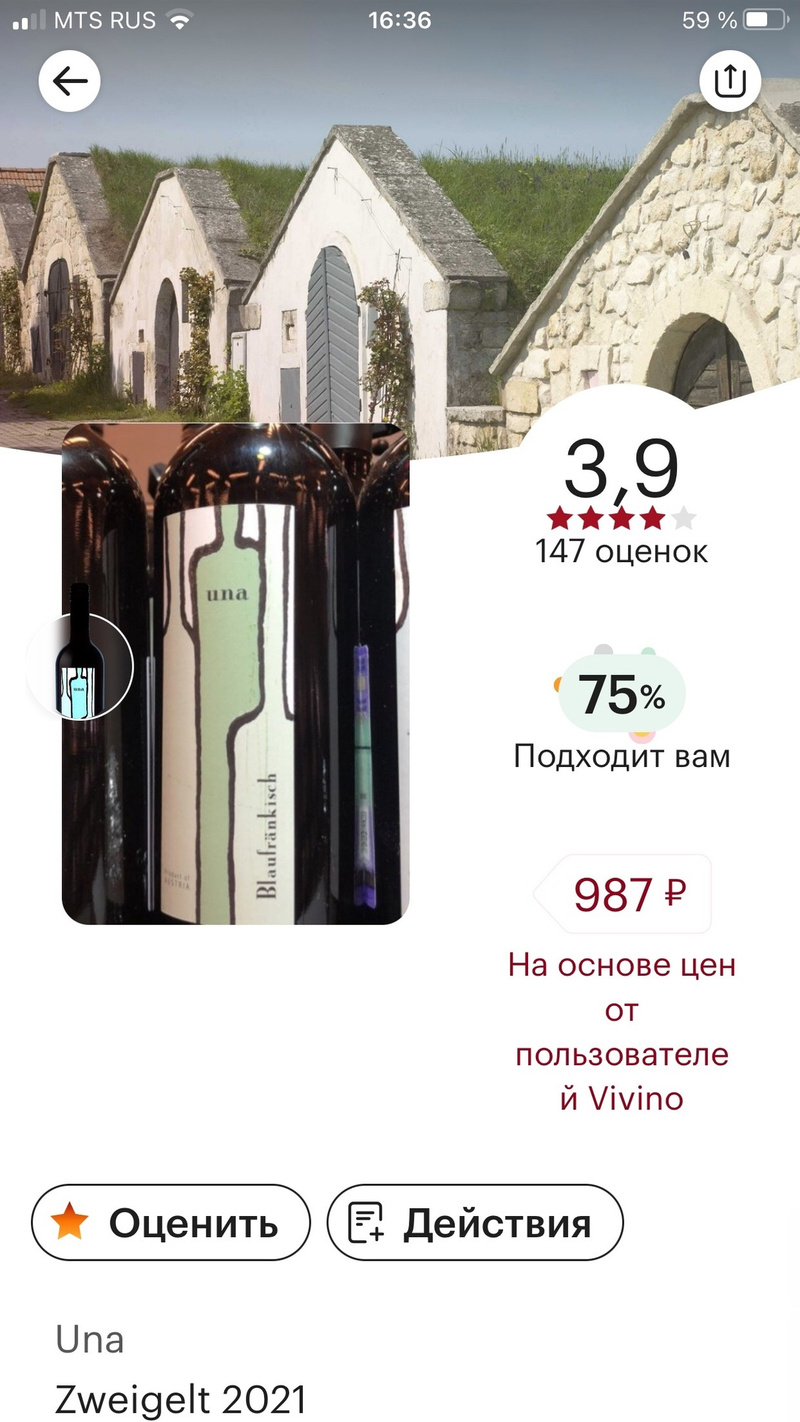Open the Una winery name link
Image resolution: width=800 pixels, height=1422 pixels.
pyautogui.click(x=90, y=1339)
